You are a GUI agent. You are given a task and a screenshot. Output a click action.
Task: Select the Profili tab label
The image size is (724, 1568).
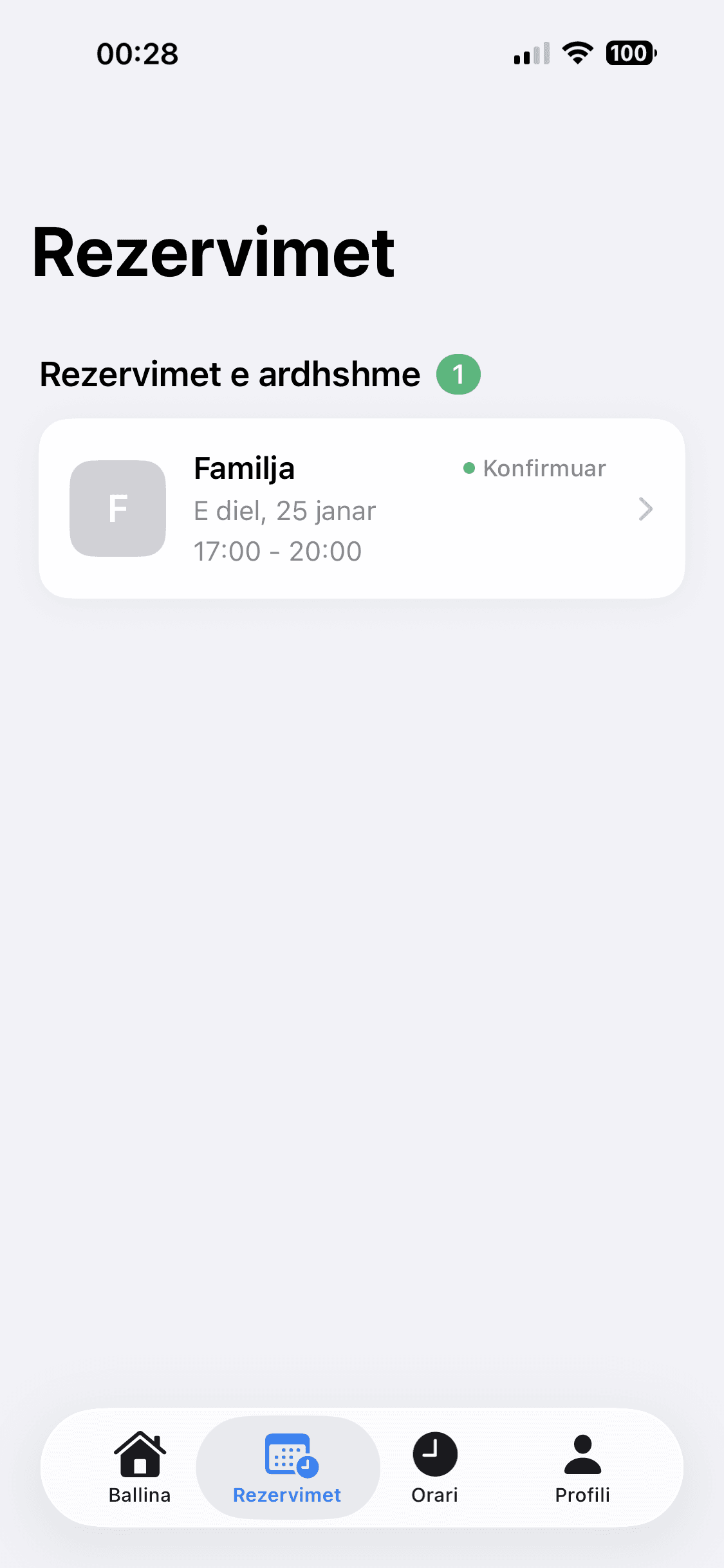(x=582, y=1495)
